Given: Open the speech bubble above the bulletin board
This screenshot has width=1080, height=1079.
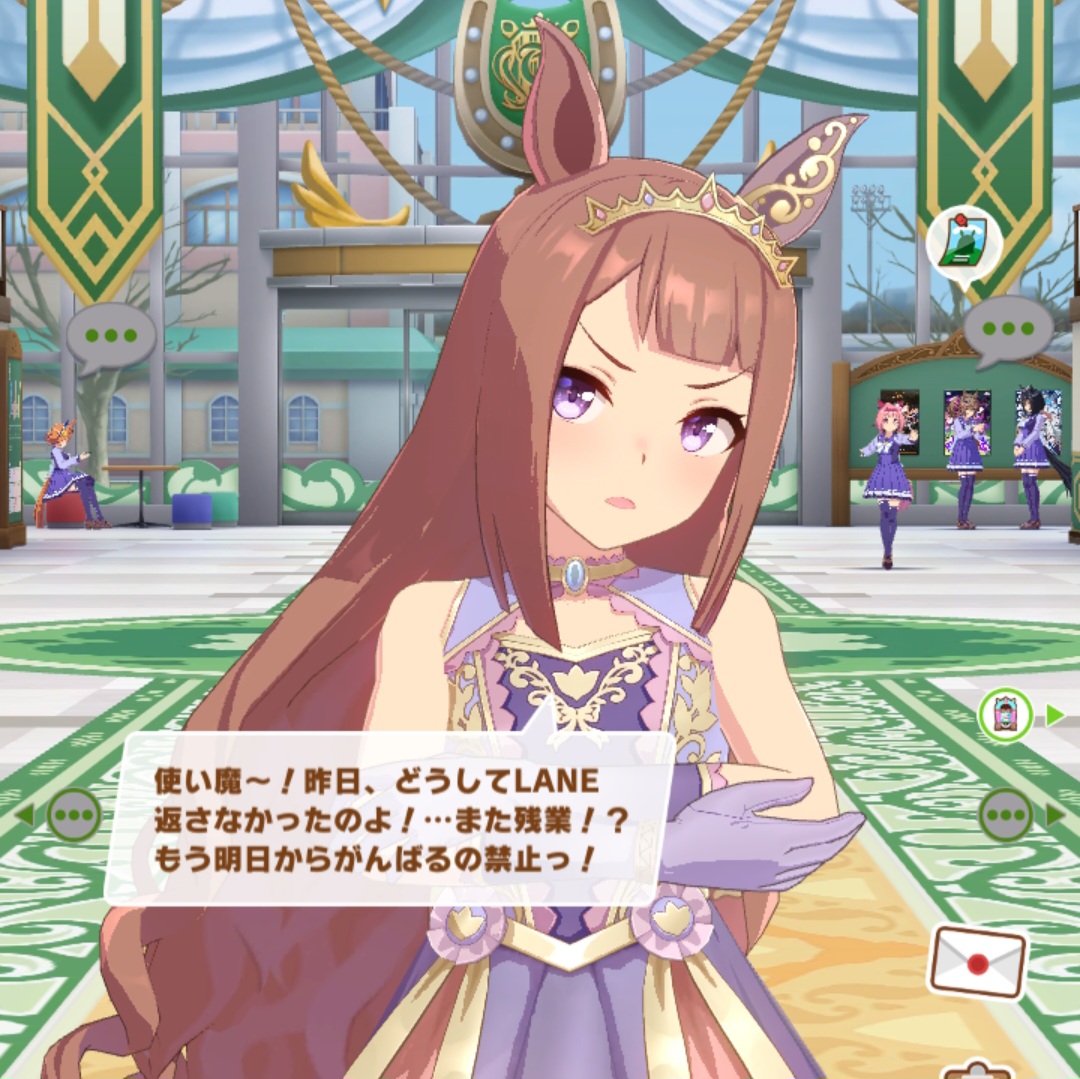Looking at the screenshot, I should 1008,329.
